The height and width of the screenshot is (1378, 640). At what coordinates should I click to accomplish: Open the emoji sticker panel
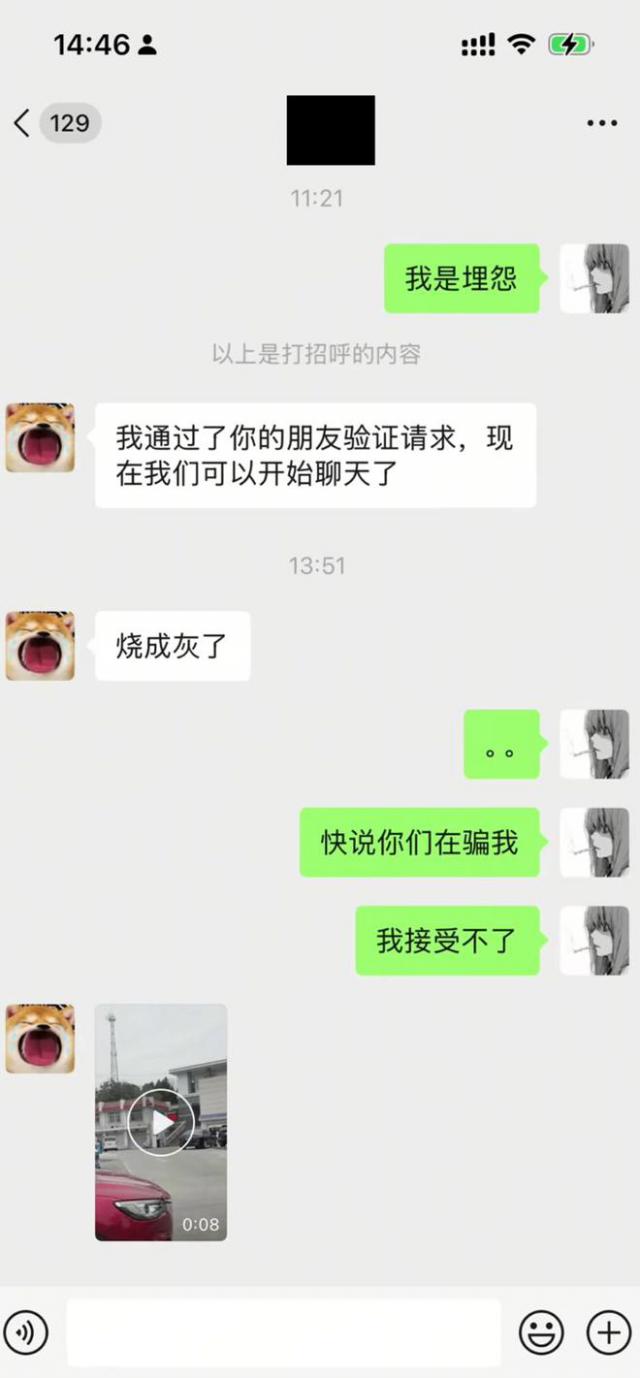click(x=541, y=1332)
